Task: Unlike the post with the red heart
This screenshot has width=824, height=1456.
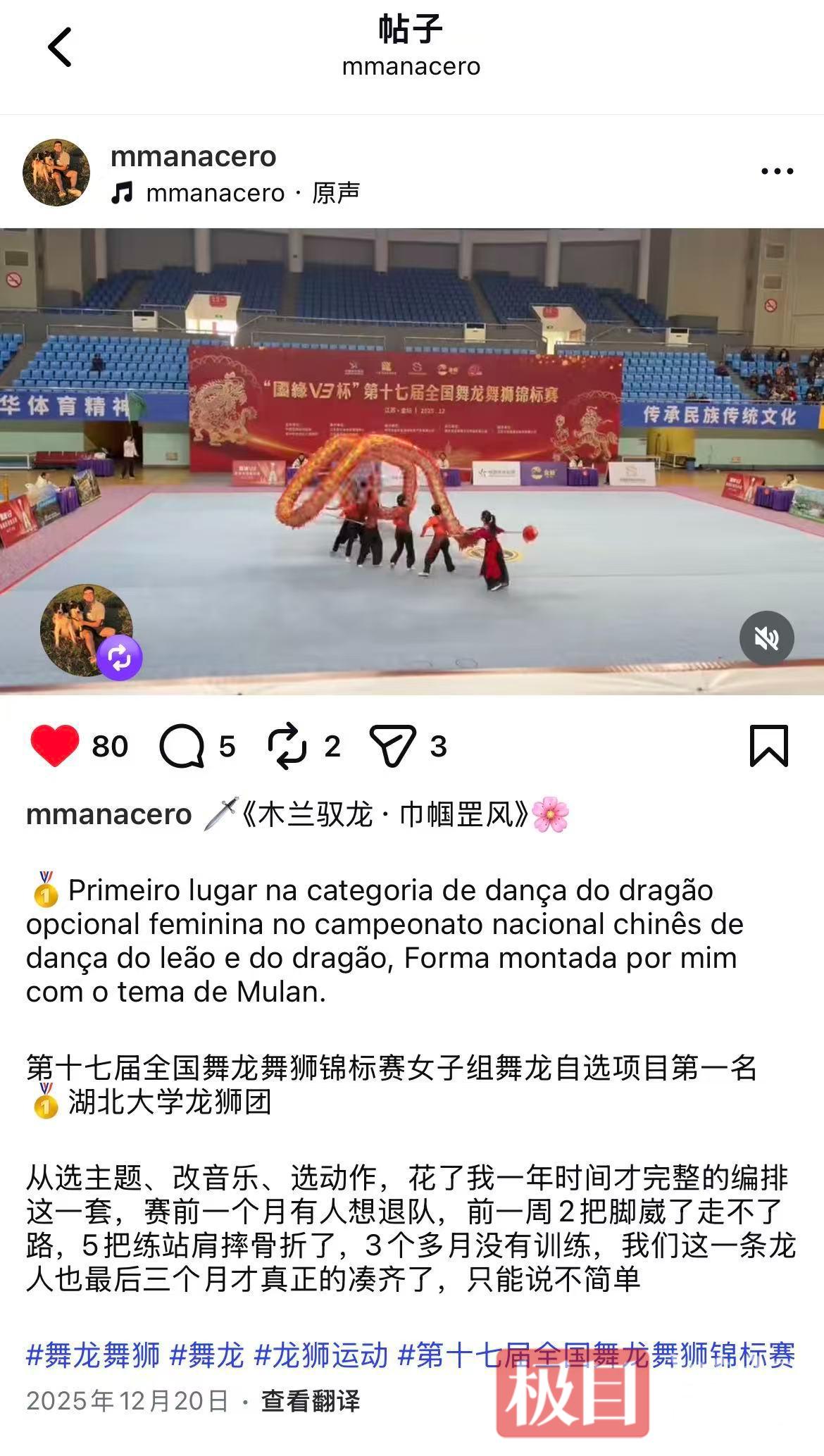Action: coord(54,746)
